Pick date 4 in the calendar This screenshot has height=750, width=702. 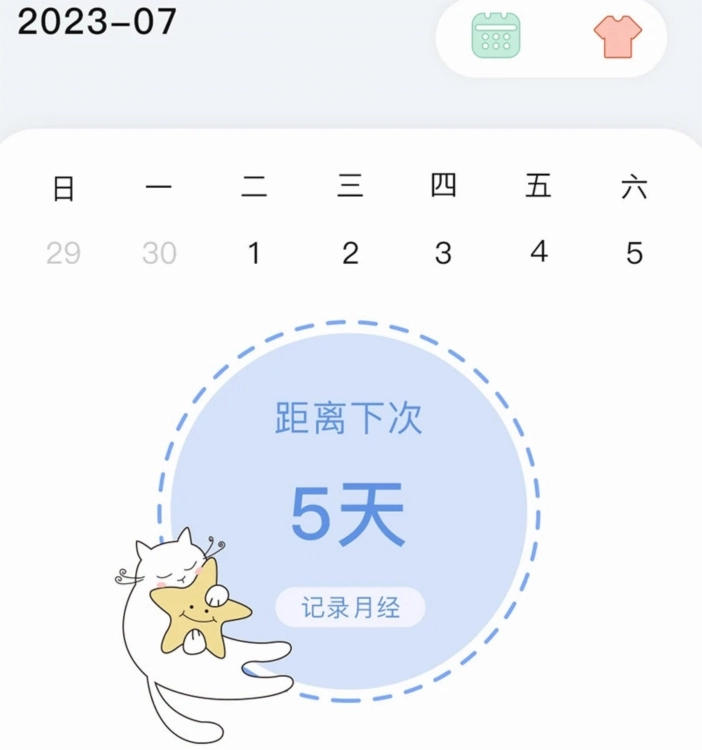(539, 251)
